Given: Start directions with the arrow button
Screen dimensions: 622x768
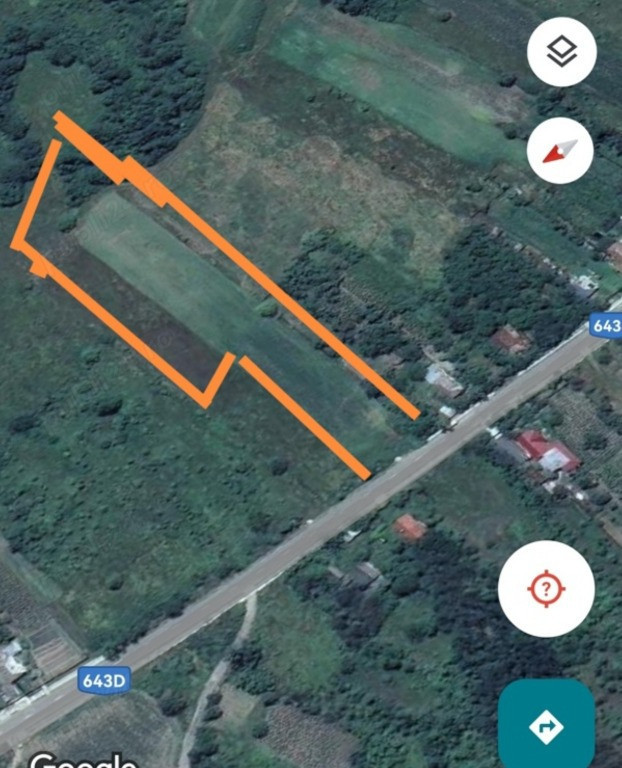Looking at the screenshot, I should pos(546,725).
